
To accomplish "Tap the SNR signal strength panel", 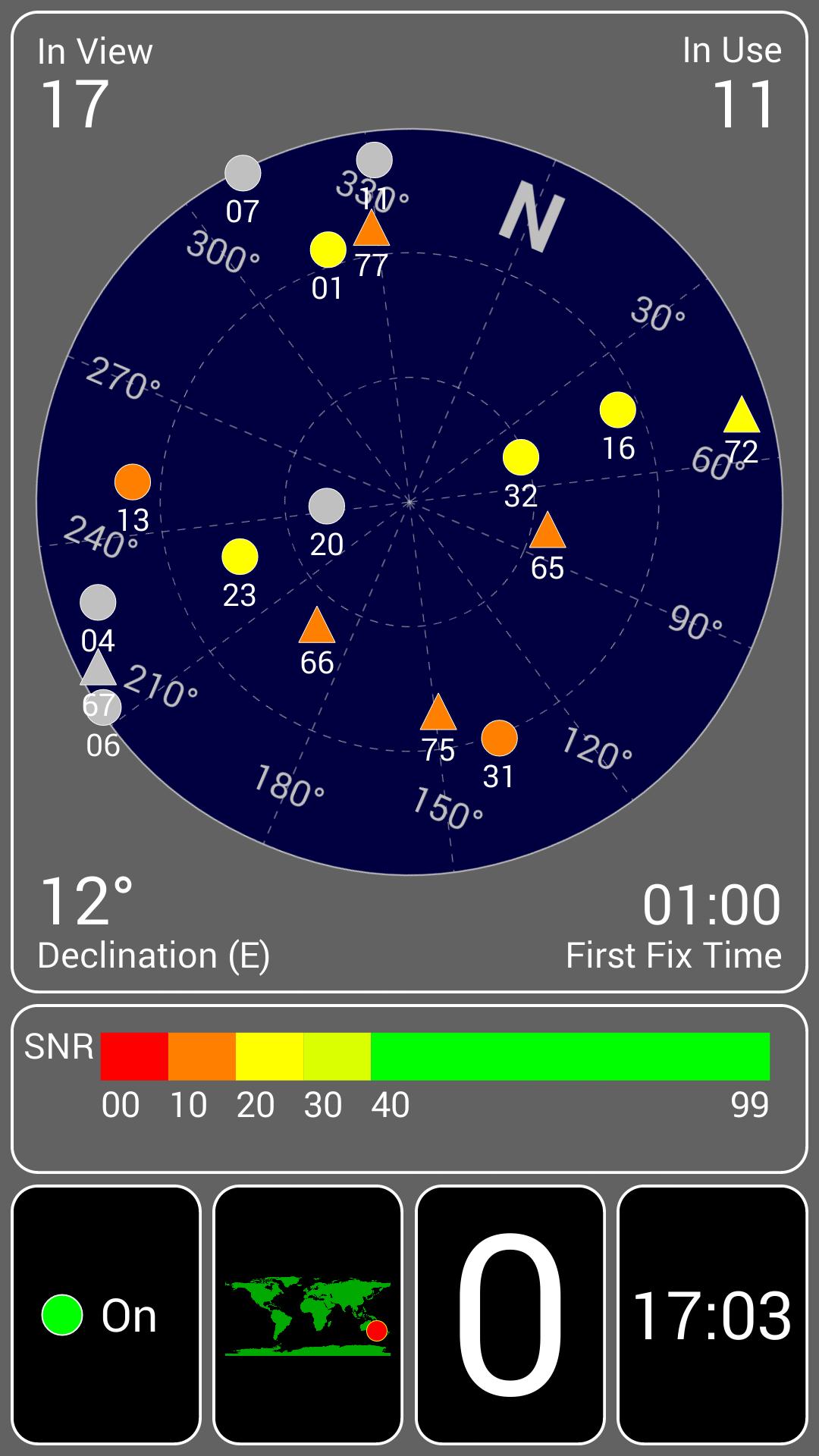I will [x=409, y=1088].
